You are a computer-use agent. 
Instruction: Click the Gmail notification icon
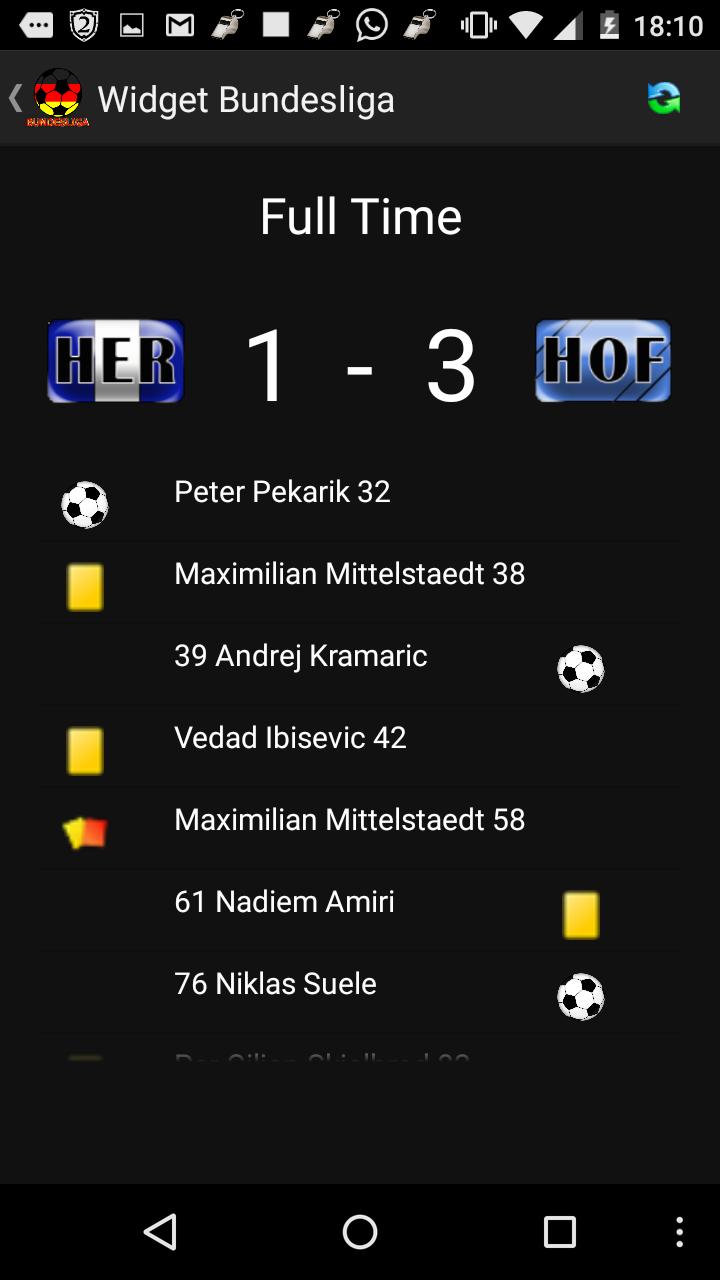click(x=180, y=25)
